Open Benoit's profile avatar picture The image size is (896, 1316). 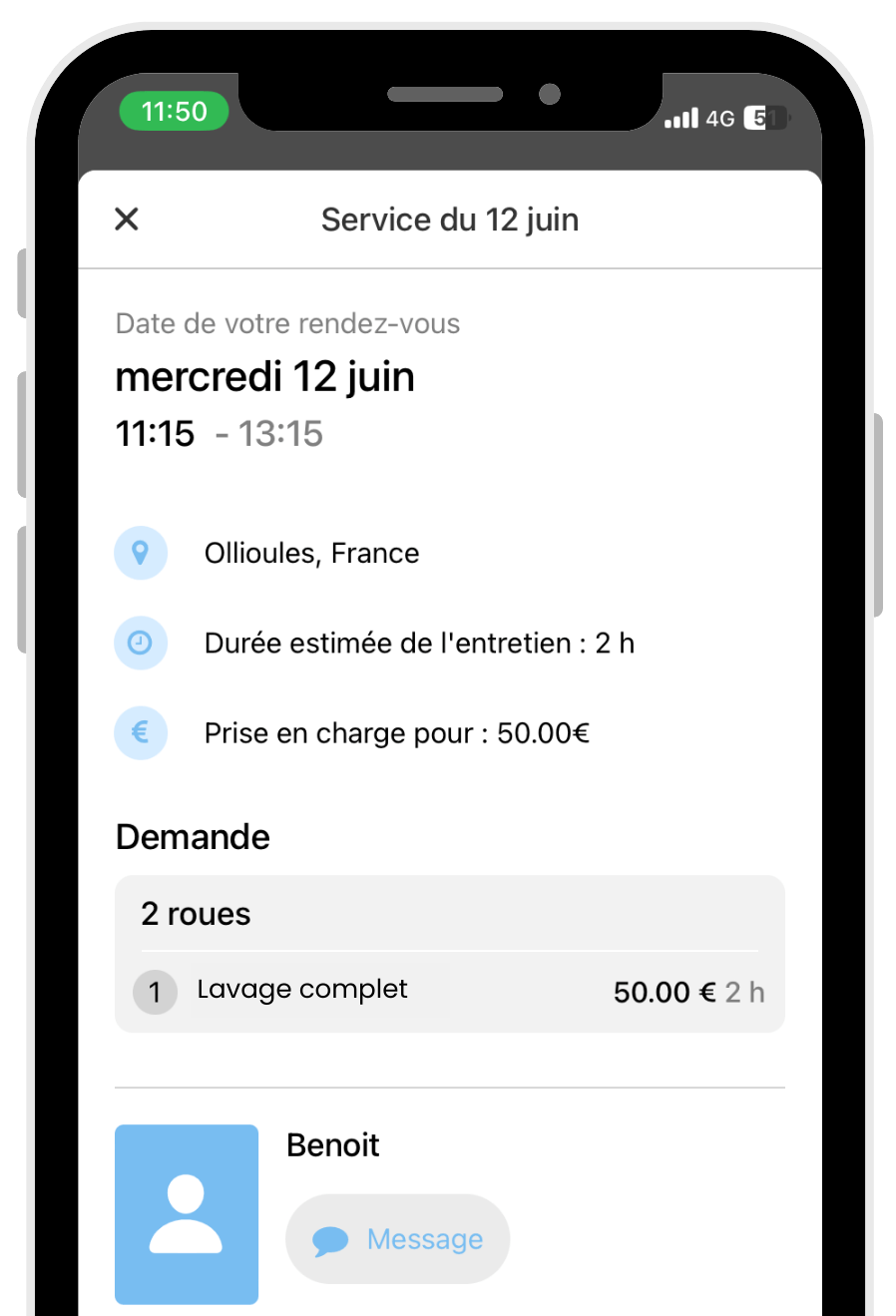pos(186,1214)
